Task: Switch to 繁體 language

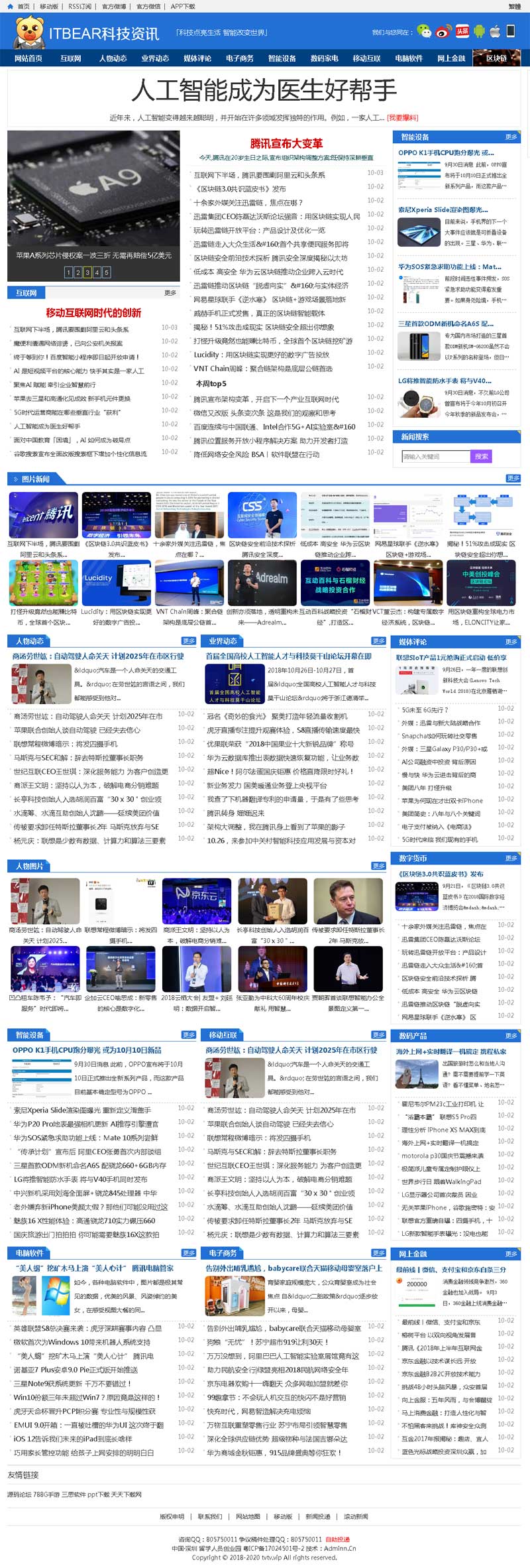Action: pyautogui.click(x=514, y=7)
